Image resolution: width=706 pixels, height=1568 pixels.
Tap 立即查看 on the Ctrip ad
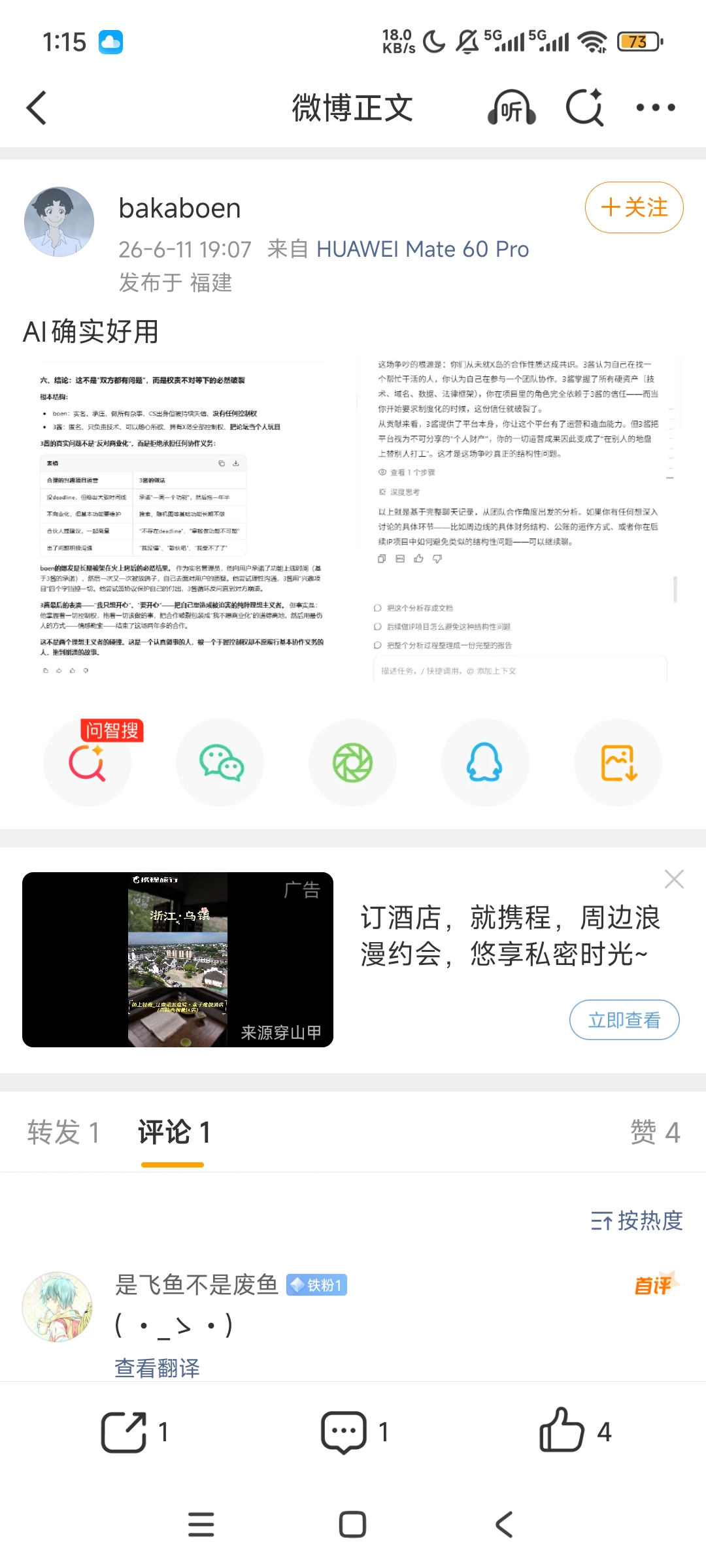[624, 1020]
